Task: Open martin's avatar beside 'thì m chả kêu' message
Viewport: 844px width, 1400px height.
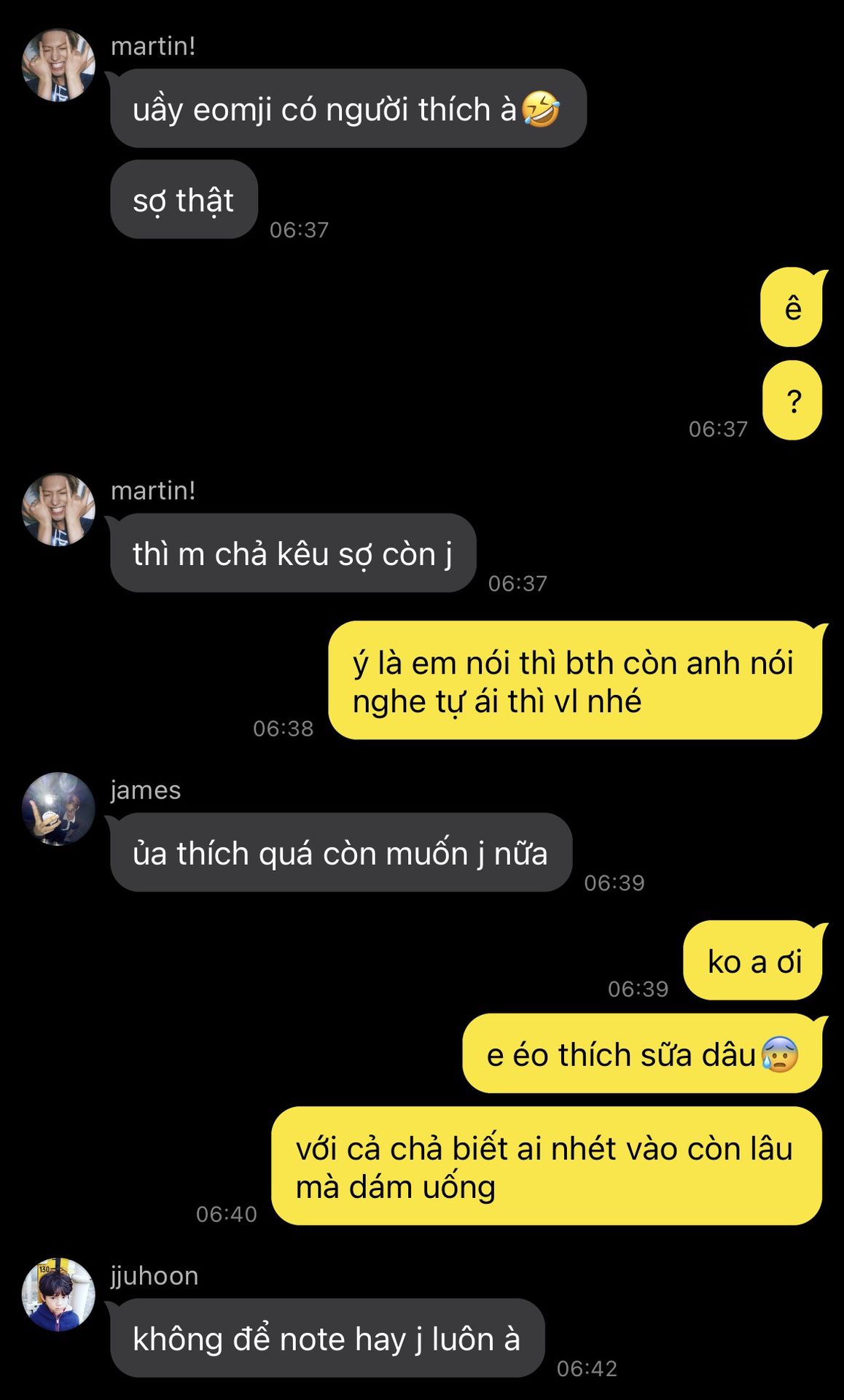Action: pos(58,510)
